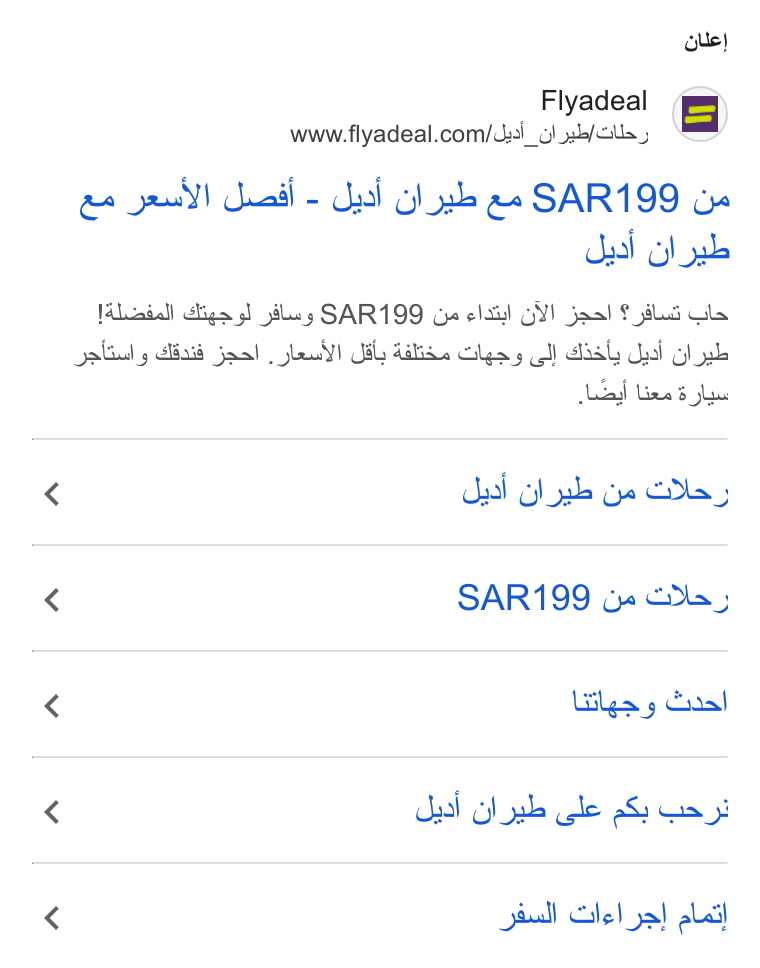The width and height of the screenshot is (760, 968).
Task: Open sitelink 'رحلات من طيران أديل'
Action: point(380,493)
